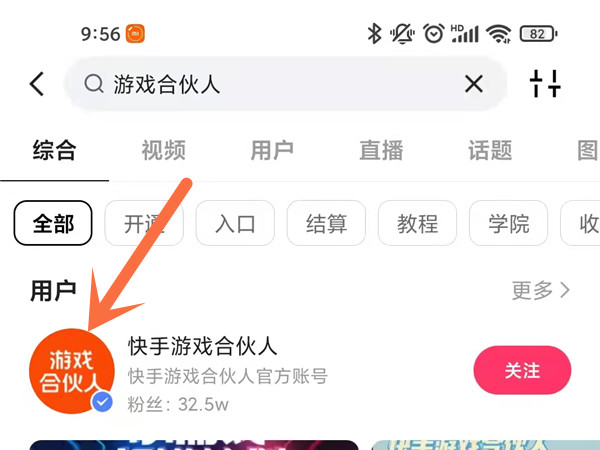The image size is (600, 450).
Task: Open the search filter settings
Action: [546, 84]
